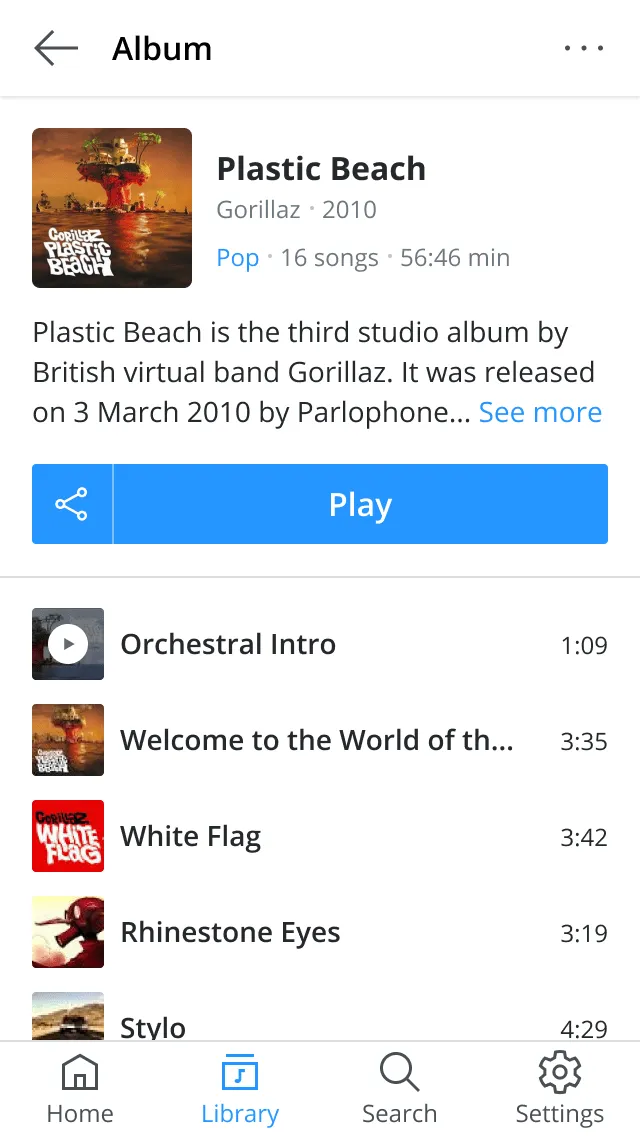Viewport: 640px width, 1136px height.
Task: Open the Settings tab
Action: [560, 1090]
